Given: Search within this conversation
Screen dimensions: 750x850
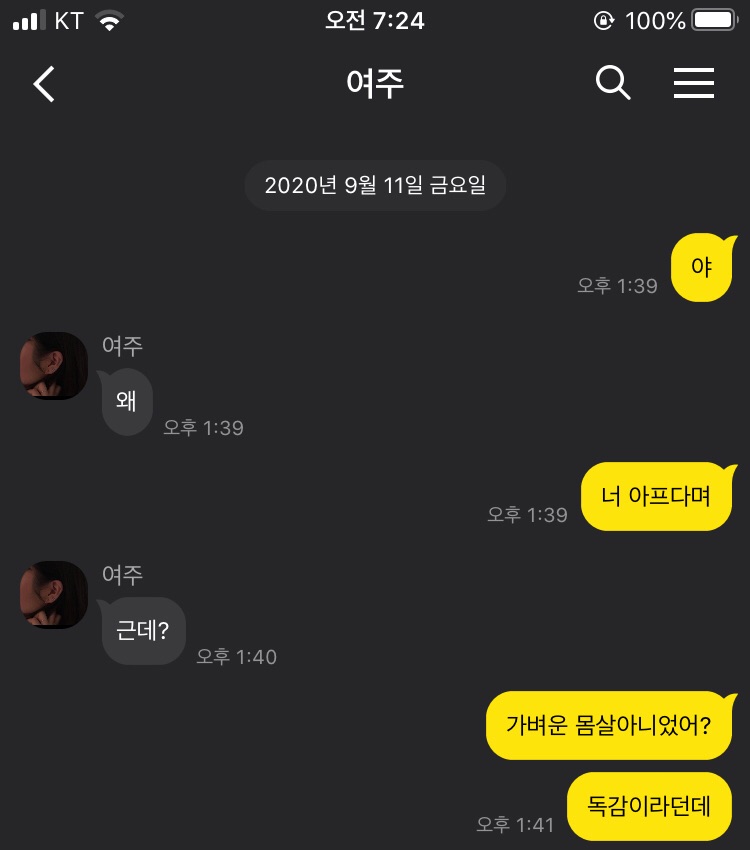Looking at the screenshot, I should (613, 84).
